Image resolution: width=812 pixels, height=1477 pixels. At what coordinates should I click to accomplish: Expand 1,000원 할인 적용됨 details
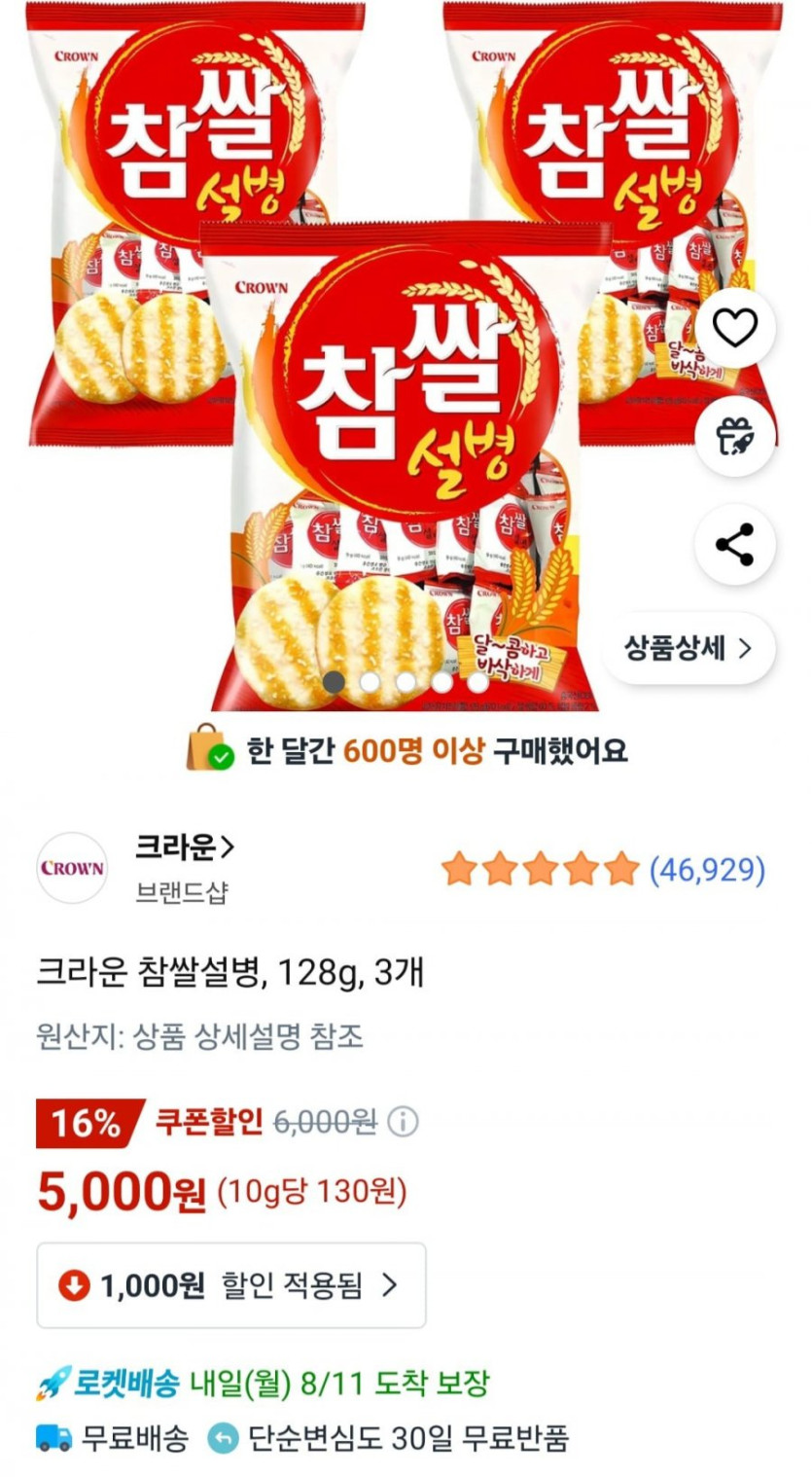tap(231, 1285)
